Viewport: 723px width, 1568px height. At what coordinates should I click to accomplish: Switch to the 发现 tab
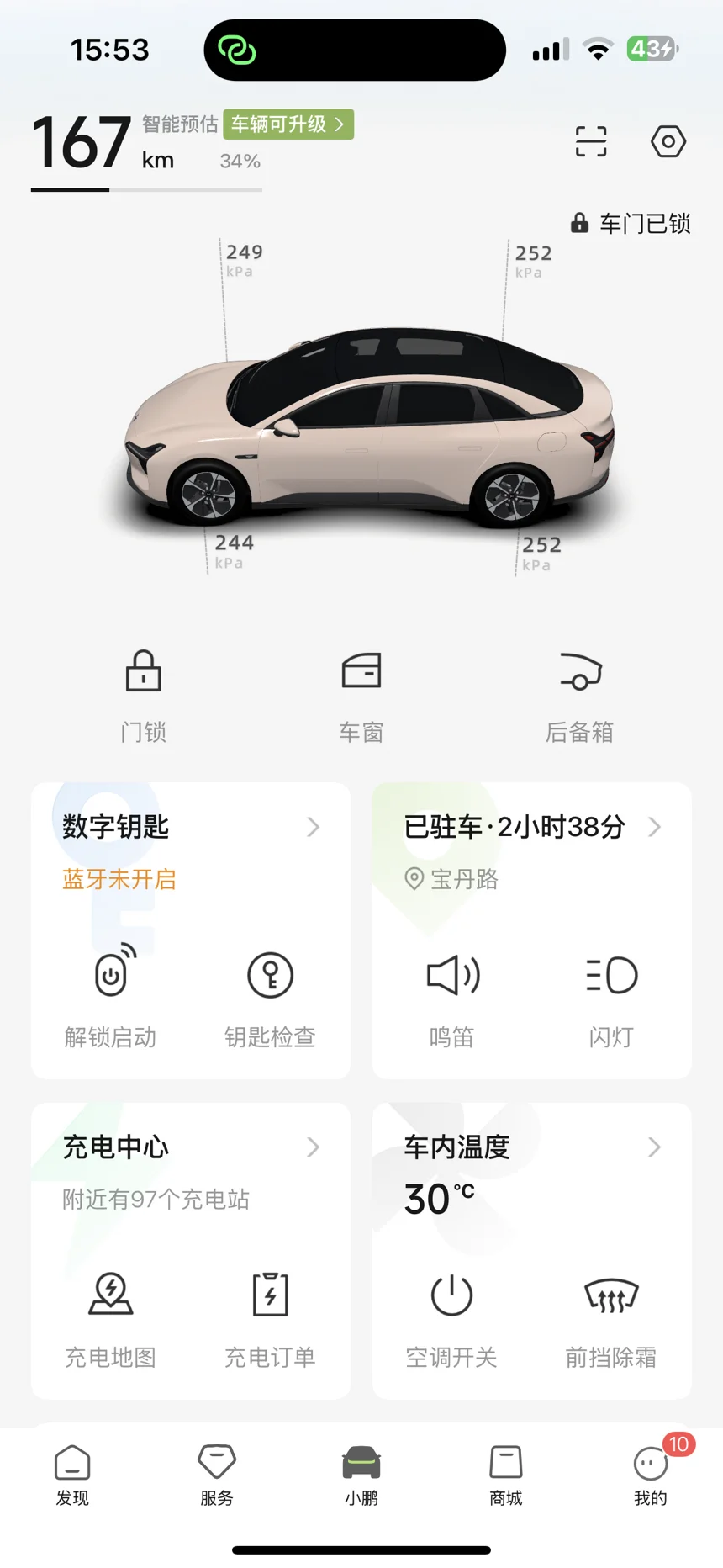(72, 1475)
